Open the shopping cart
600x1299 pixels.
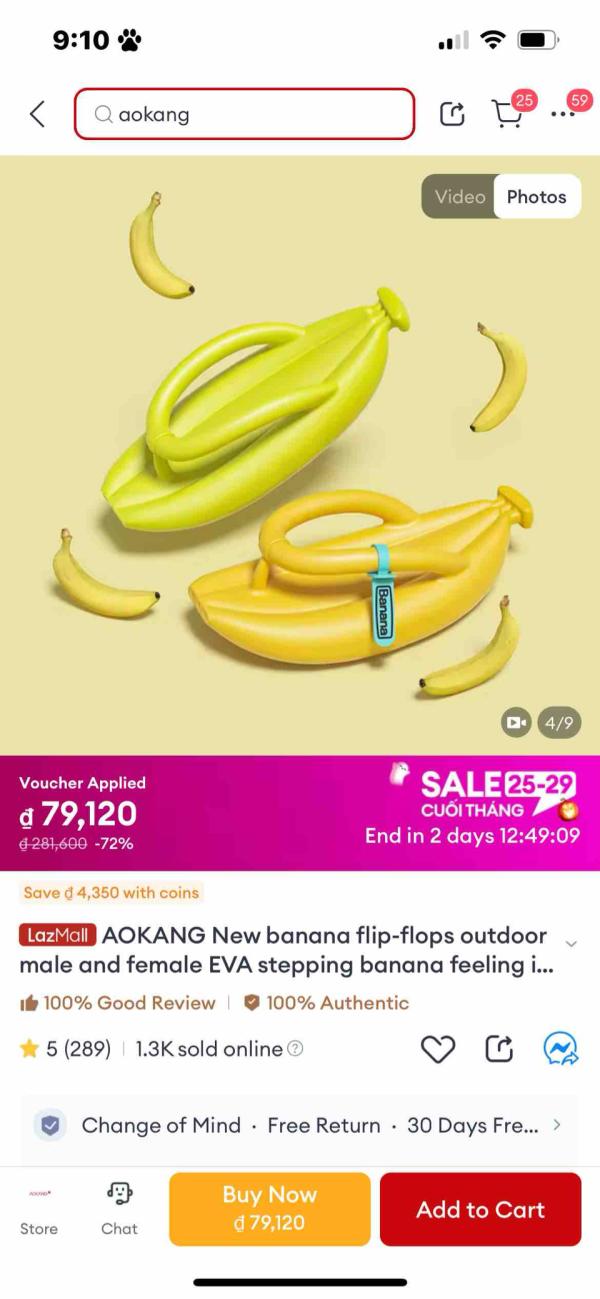(508, 114)
